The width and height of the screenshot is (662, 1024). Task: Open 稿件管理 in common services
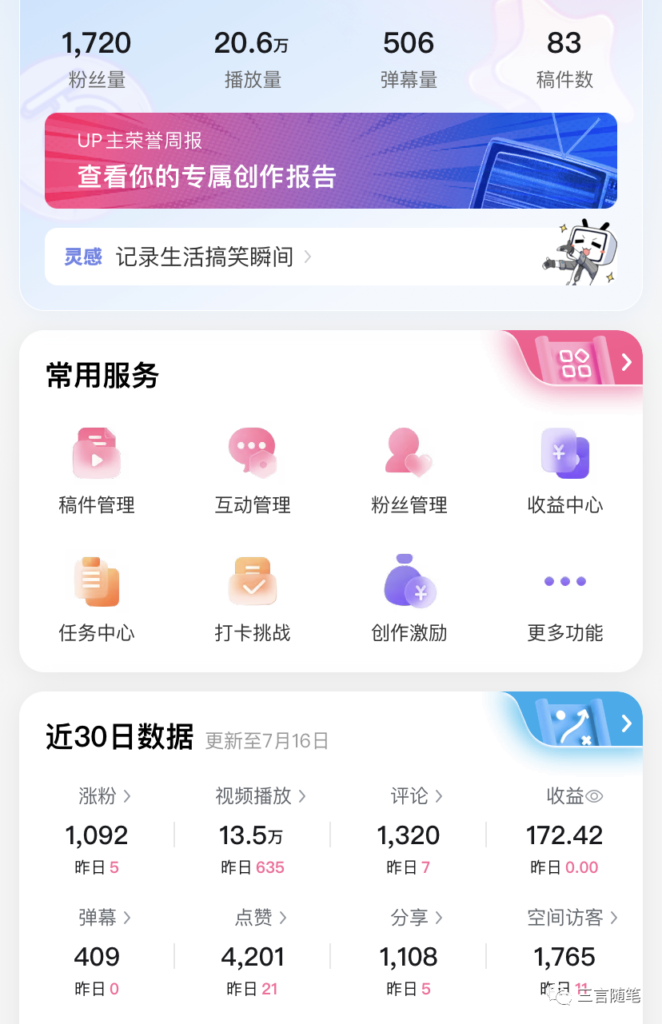[x=96, y=470]
